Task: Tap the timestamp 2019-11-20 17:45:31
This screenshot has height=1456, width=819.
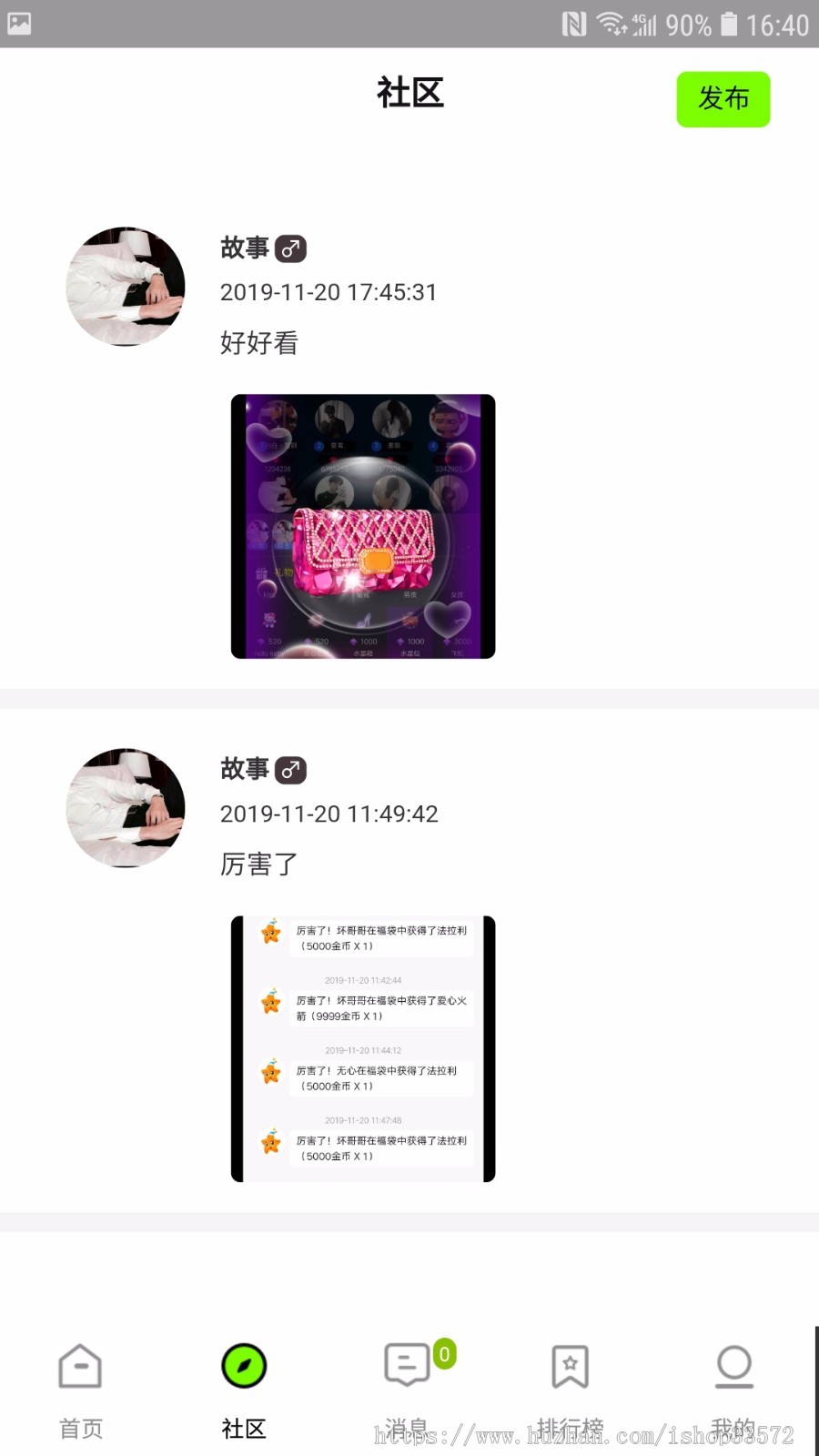Action: (x=329, y=292)
